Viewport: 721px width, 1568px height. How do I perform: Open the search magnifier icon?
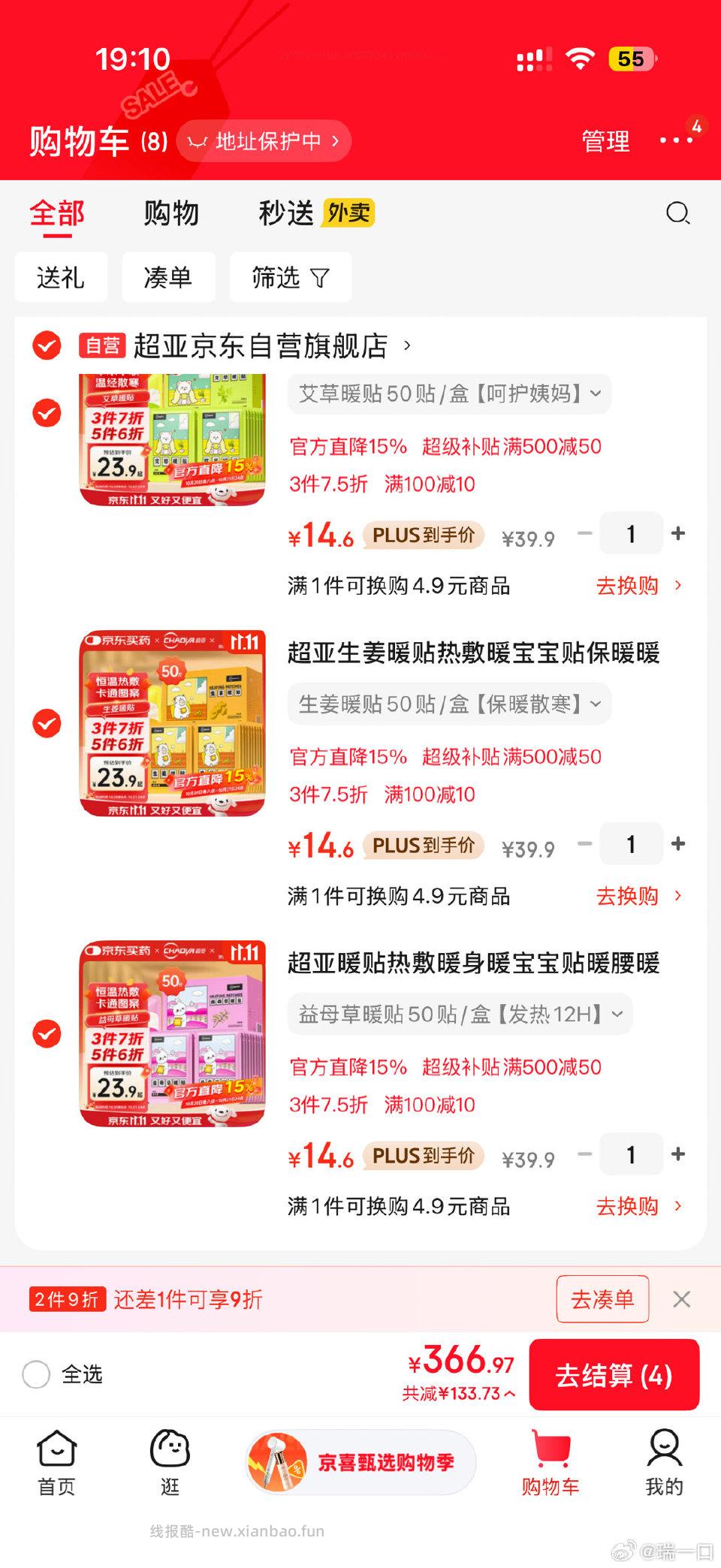point(678,213)
